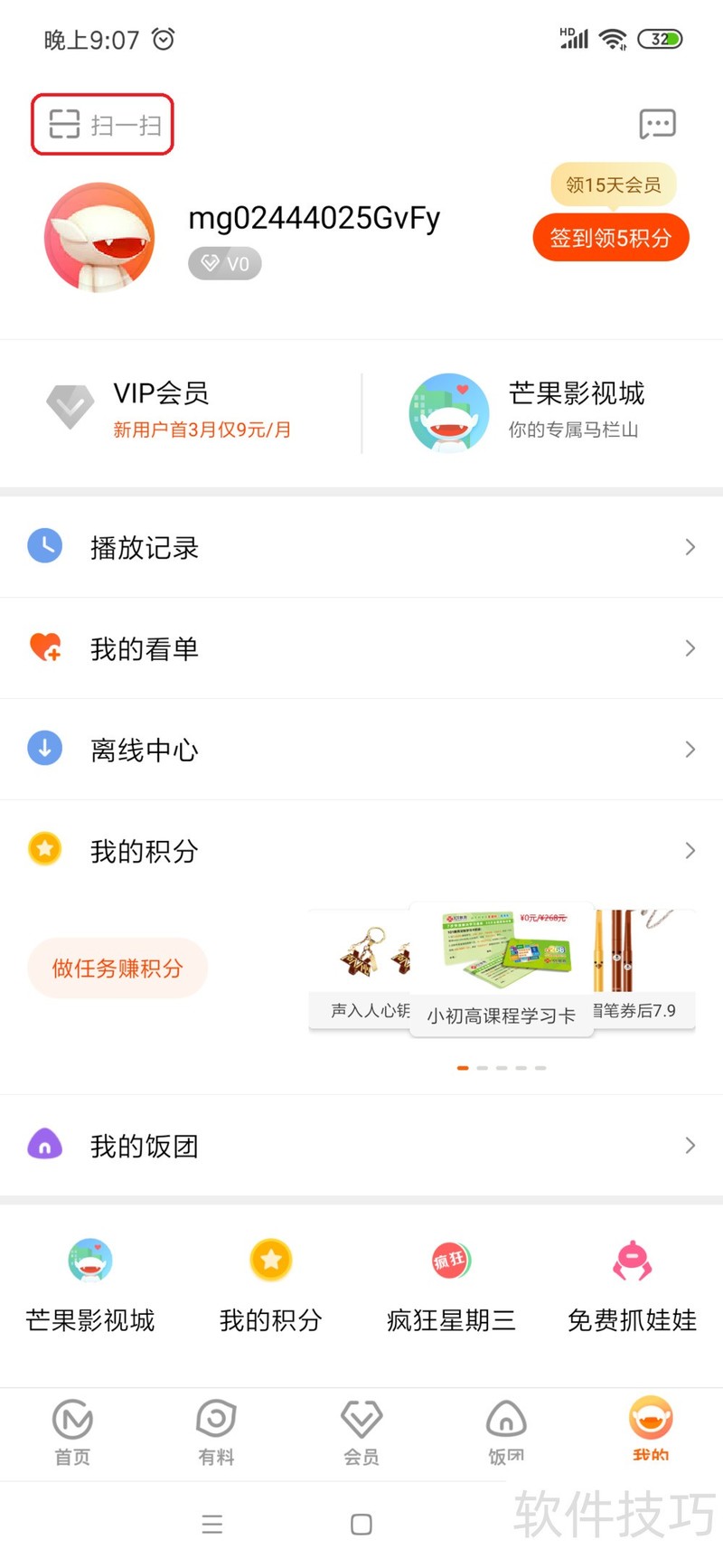
Task: Expand the 我的积分 row chevron
Action: click(x=689, y=850)
